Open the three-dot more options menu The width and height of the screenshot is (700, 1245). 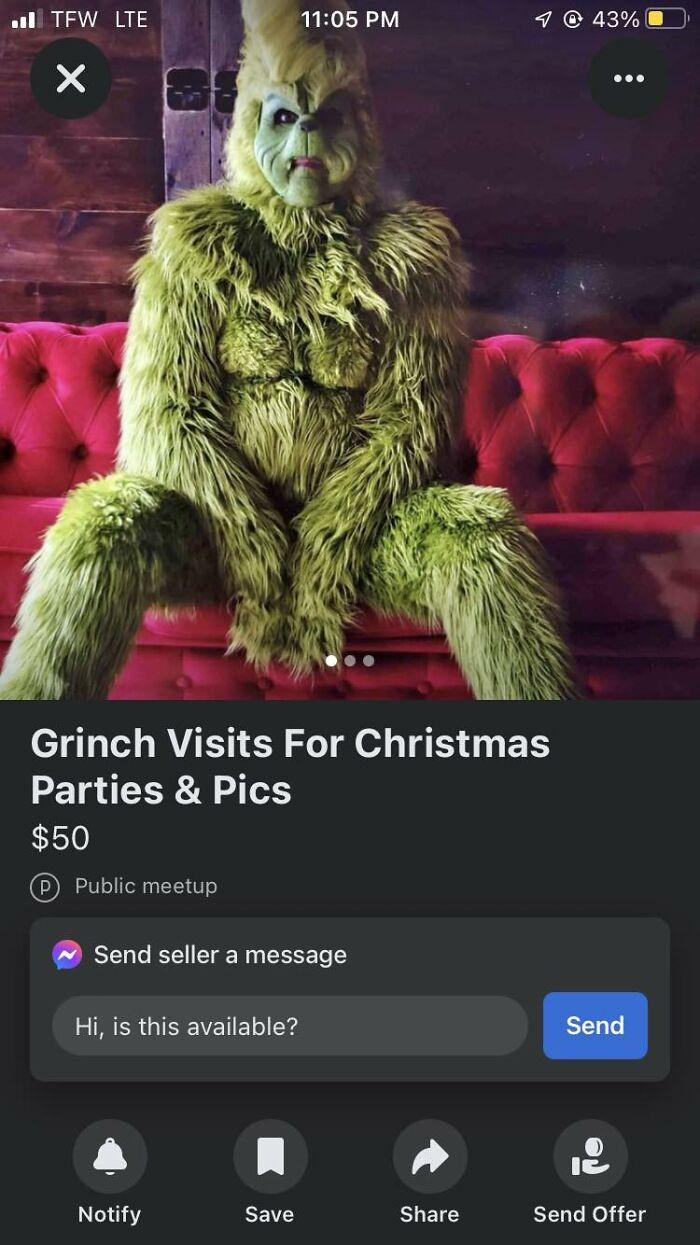[x=628, y=78]
